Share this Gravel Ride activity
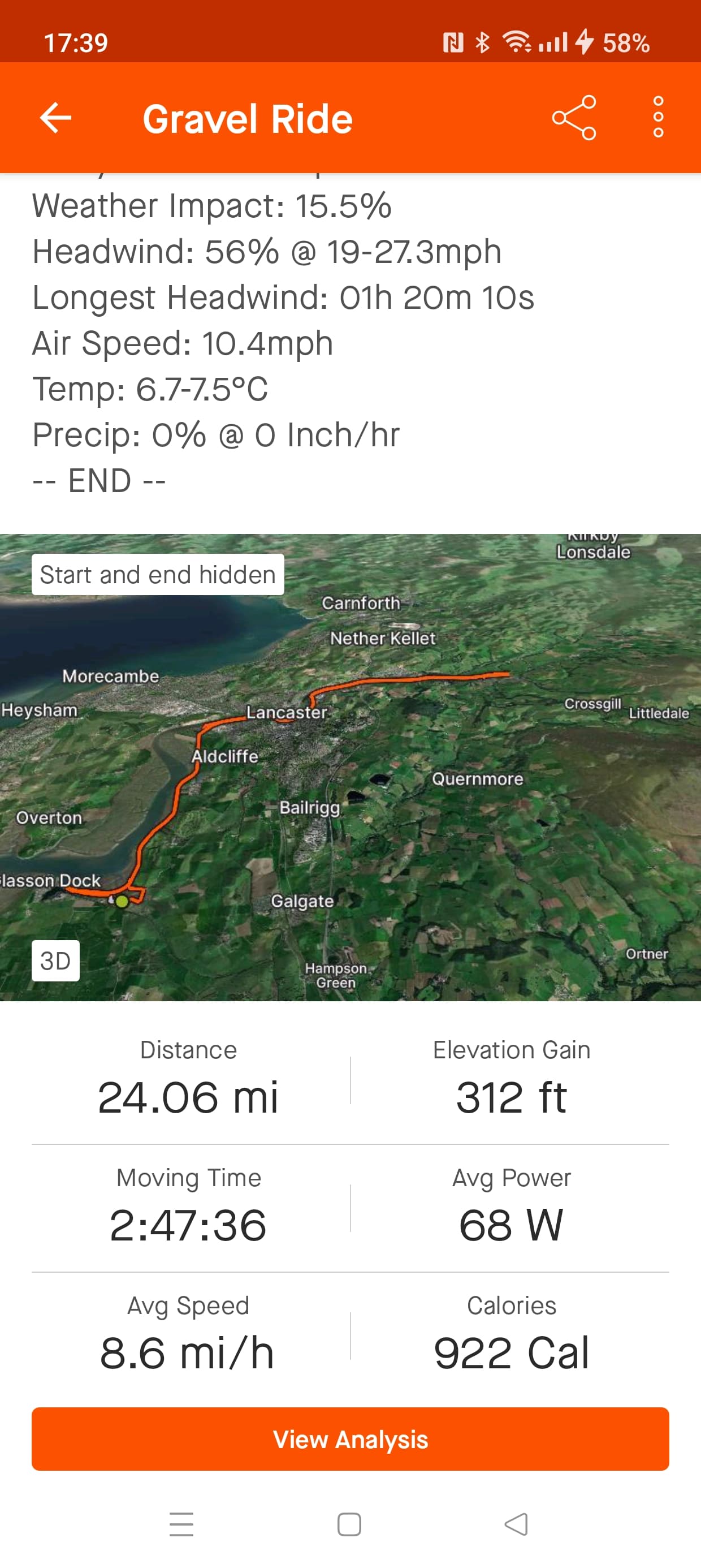 [x=573, y=118]
